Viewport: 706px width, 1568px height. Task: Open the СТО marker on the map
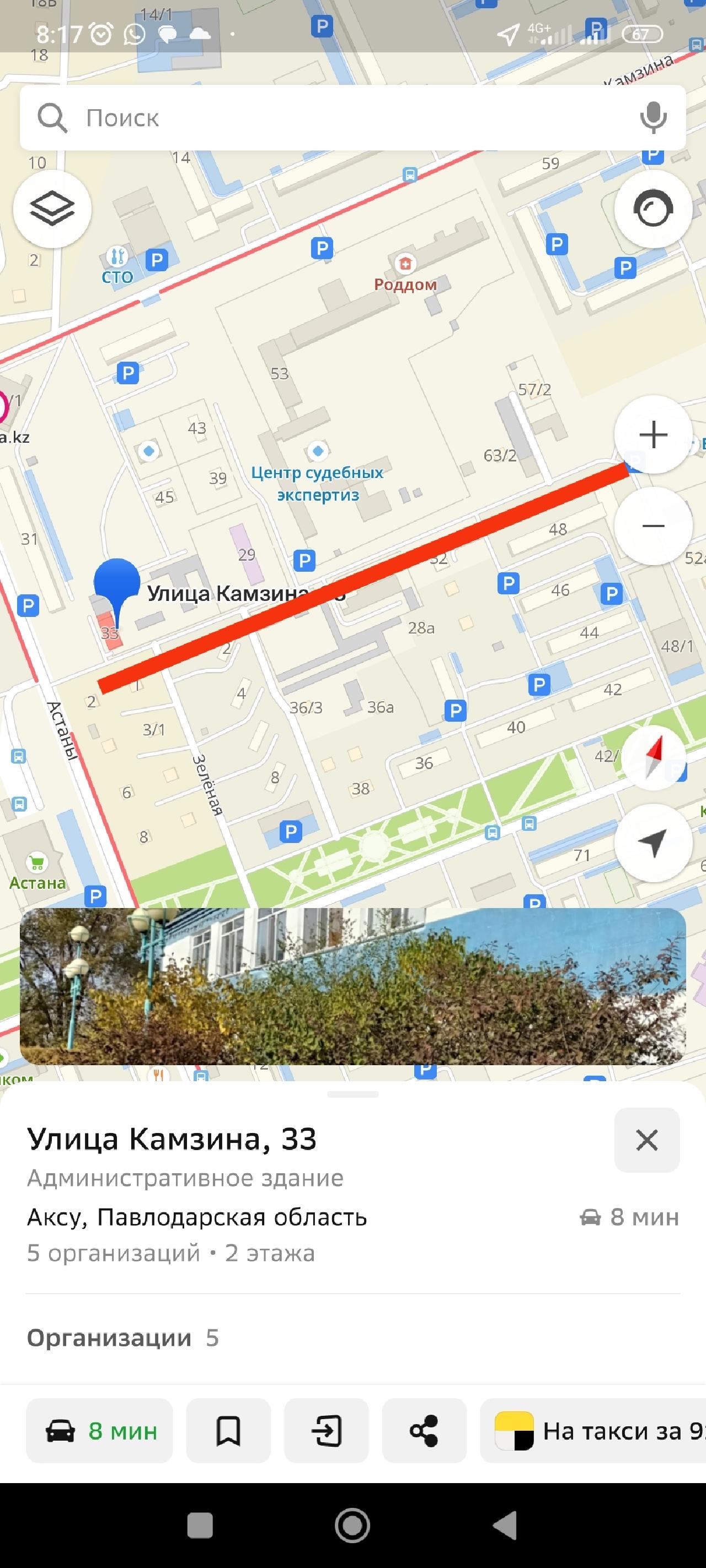117,257
